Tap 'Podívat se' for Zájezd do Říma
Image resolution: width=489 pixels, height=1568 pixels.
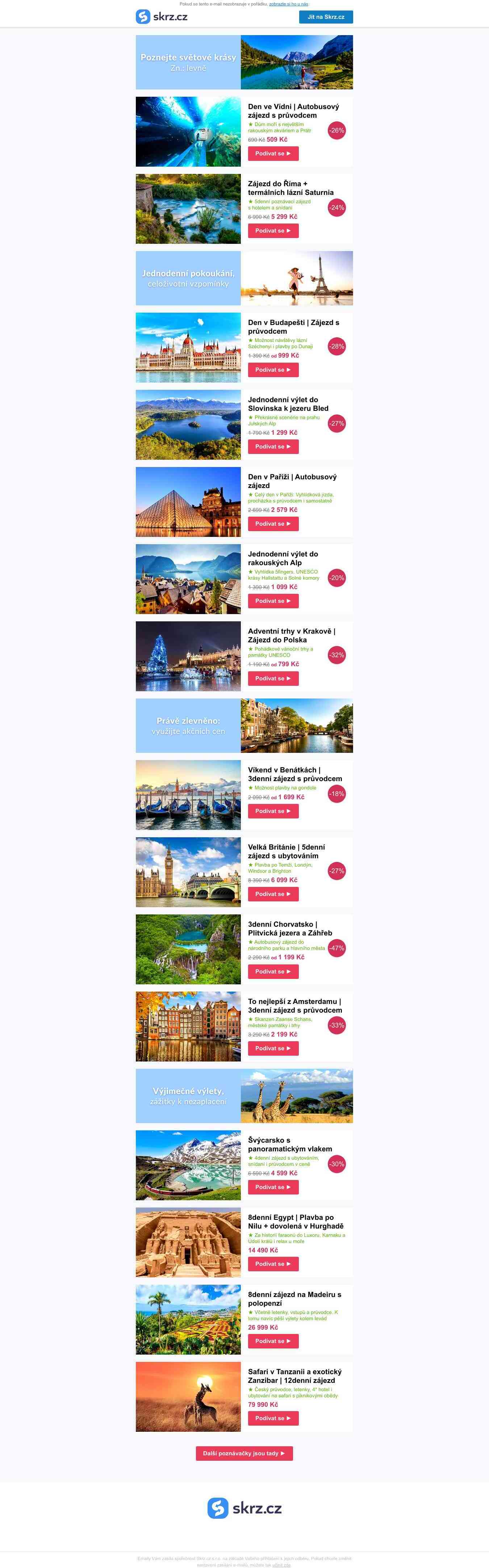pos(273,231)
